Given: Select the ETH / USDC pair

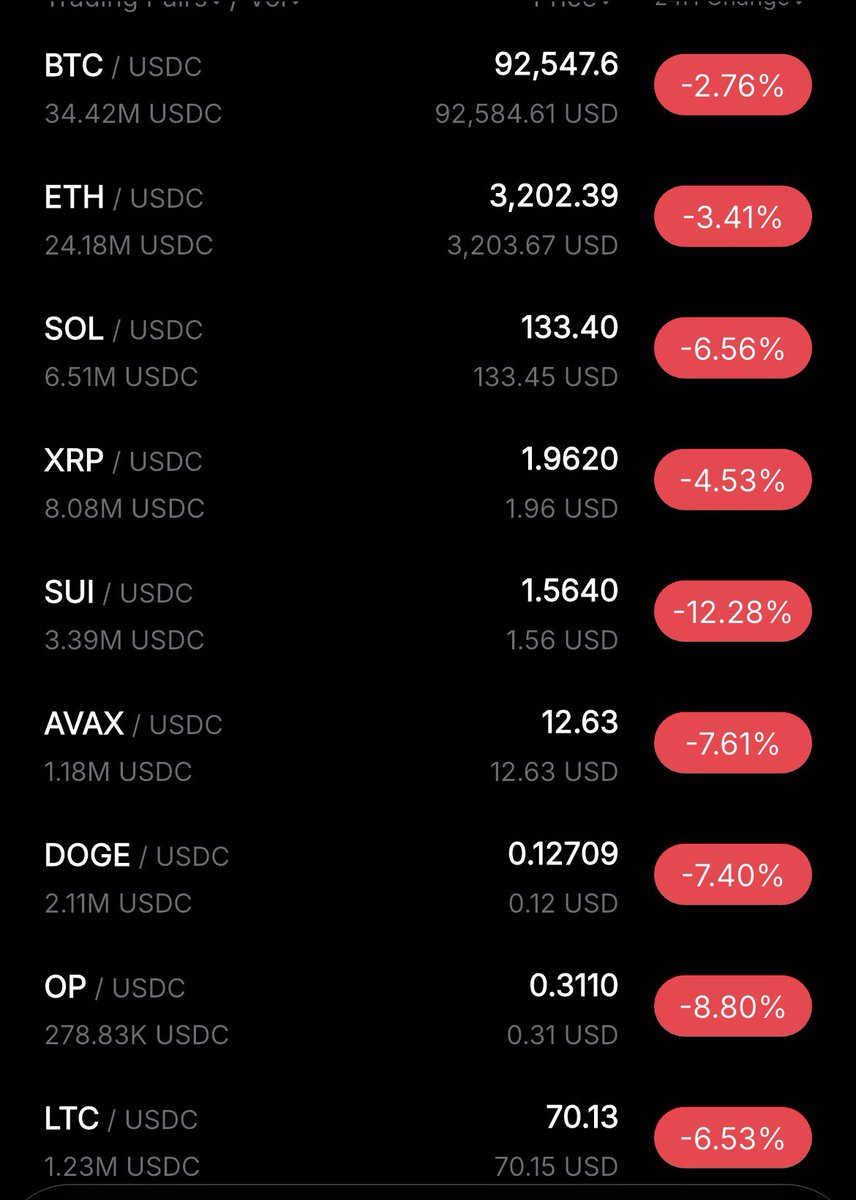Looking at the screenshot, I should [123, 199].
